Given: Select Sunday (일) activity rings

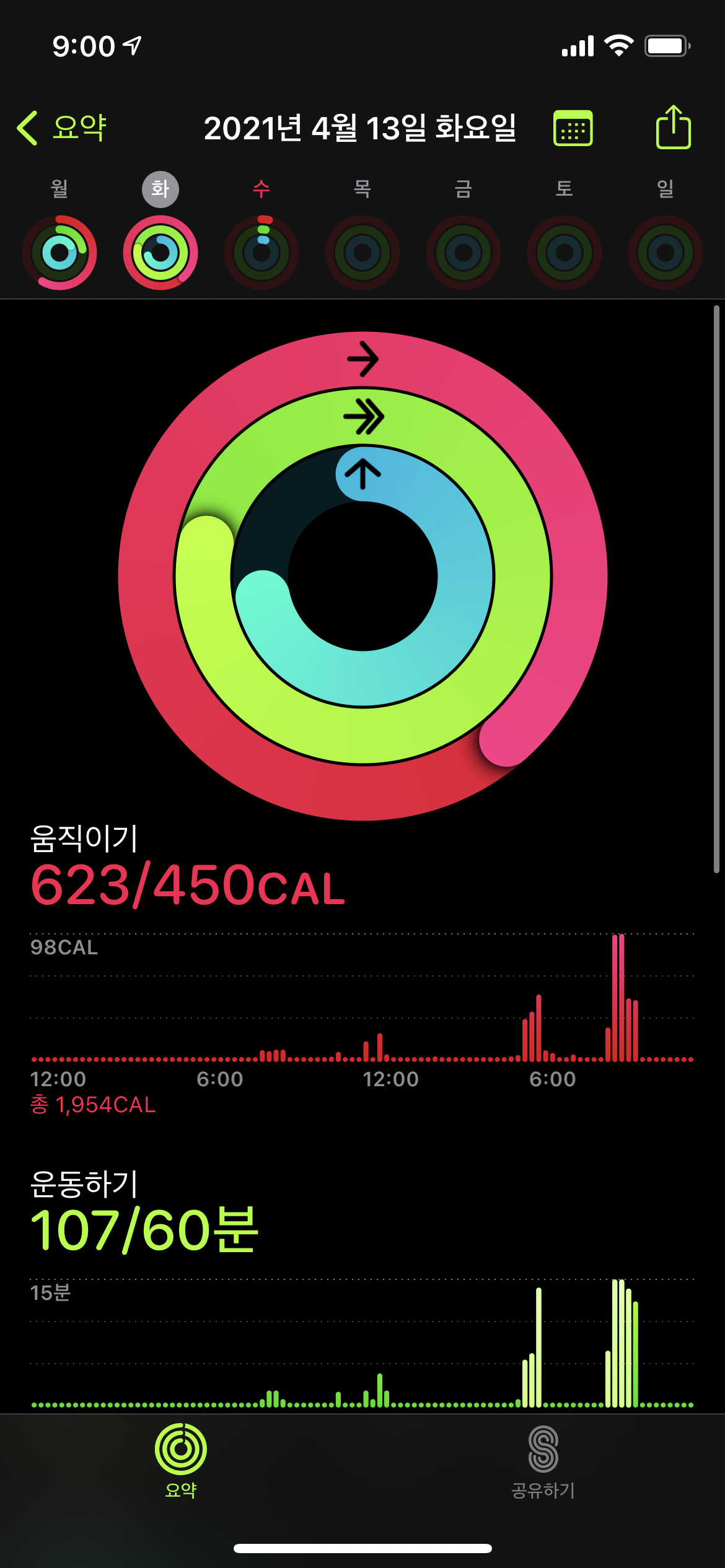Looking at the screenshot, I should point(666,252).
